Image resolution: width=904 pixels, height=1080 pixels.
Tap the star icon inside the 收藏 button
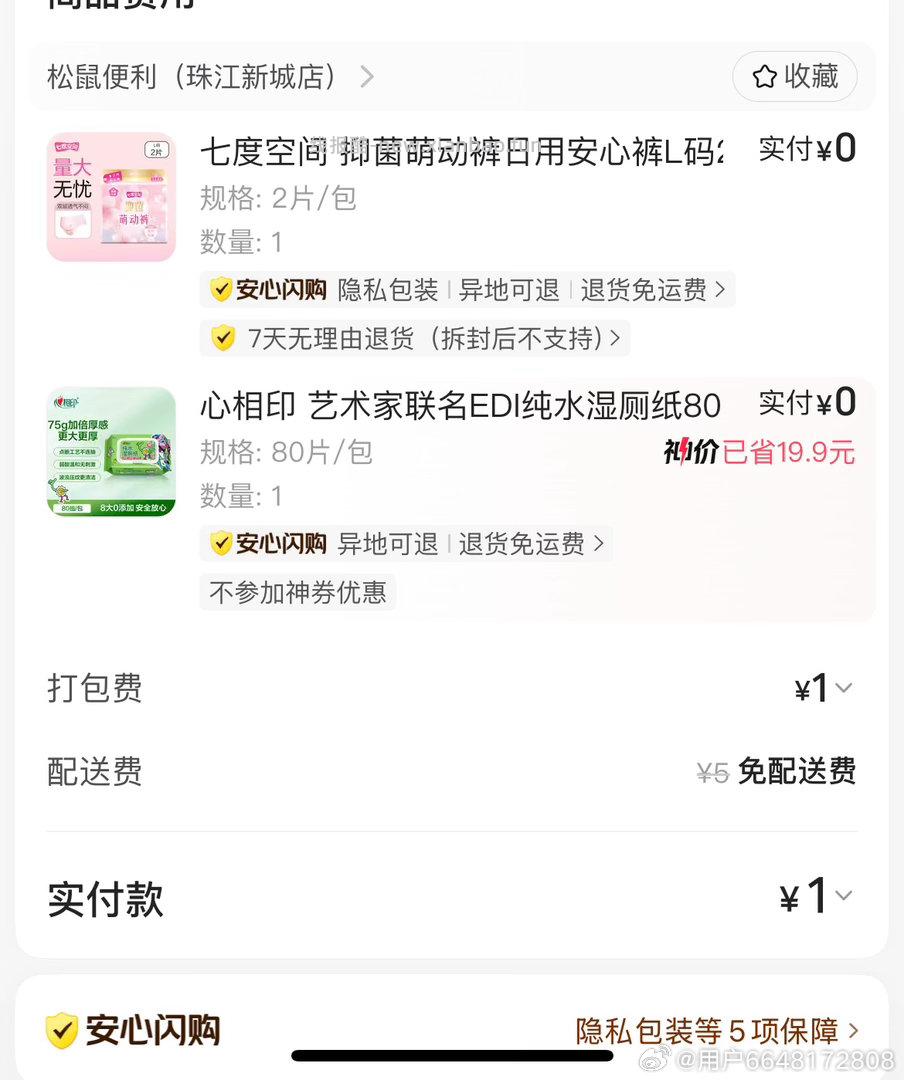click(765, 76)
